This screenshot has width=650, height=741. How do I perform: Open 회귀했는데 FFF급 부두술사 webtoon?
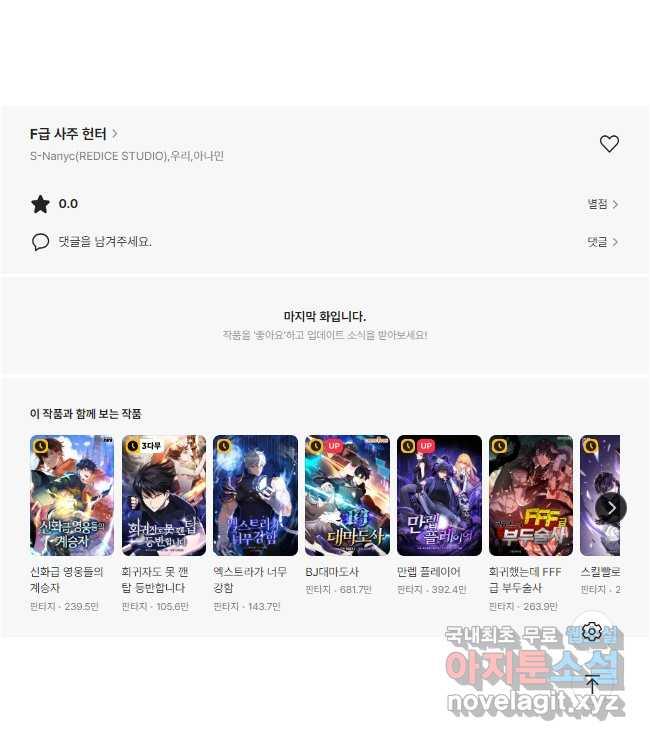pyautogui.click(x=530, y=495)
